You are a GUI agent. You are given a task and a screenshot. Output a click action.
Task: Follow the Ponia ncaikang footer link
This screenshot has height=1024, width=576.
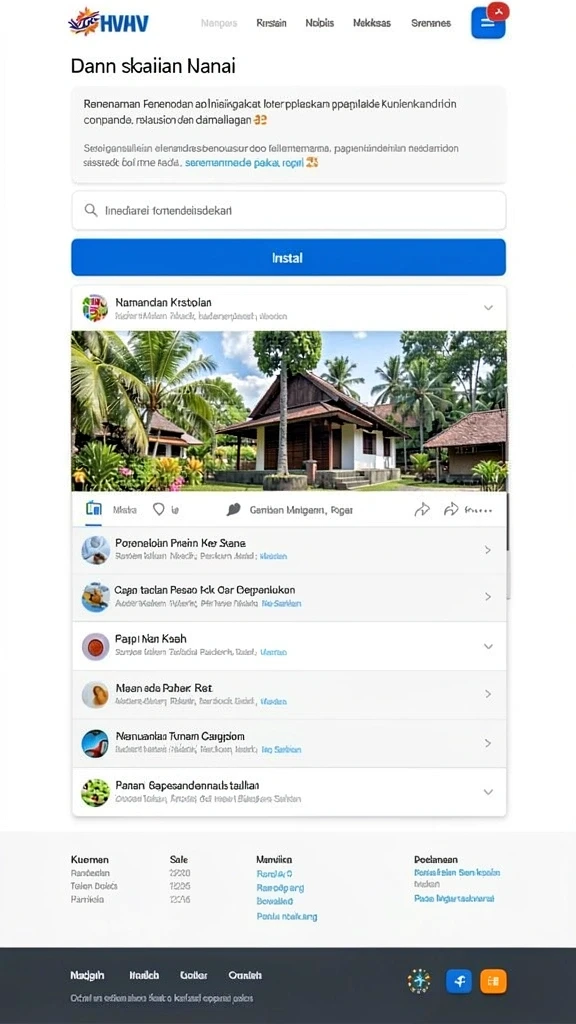click(x=287, y=916)
